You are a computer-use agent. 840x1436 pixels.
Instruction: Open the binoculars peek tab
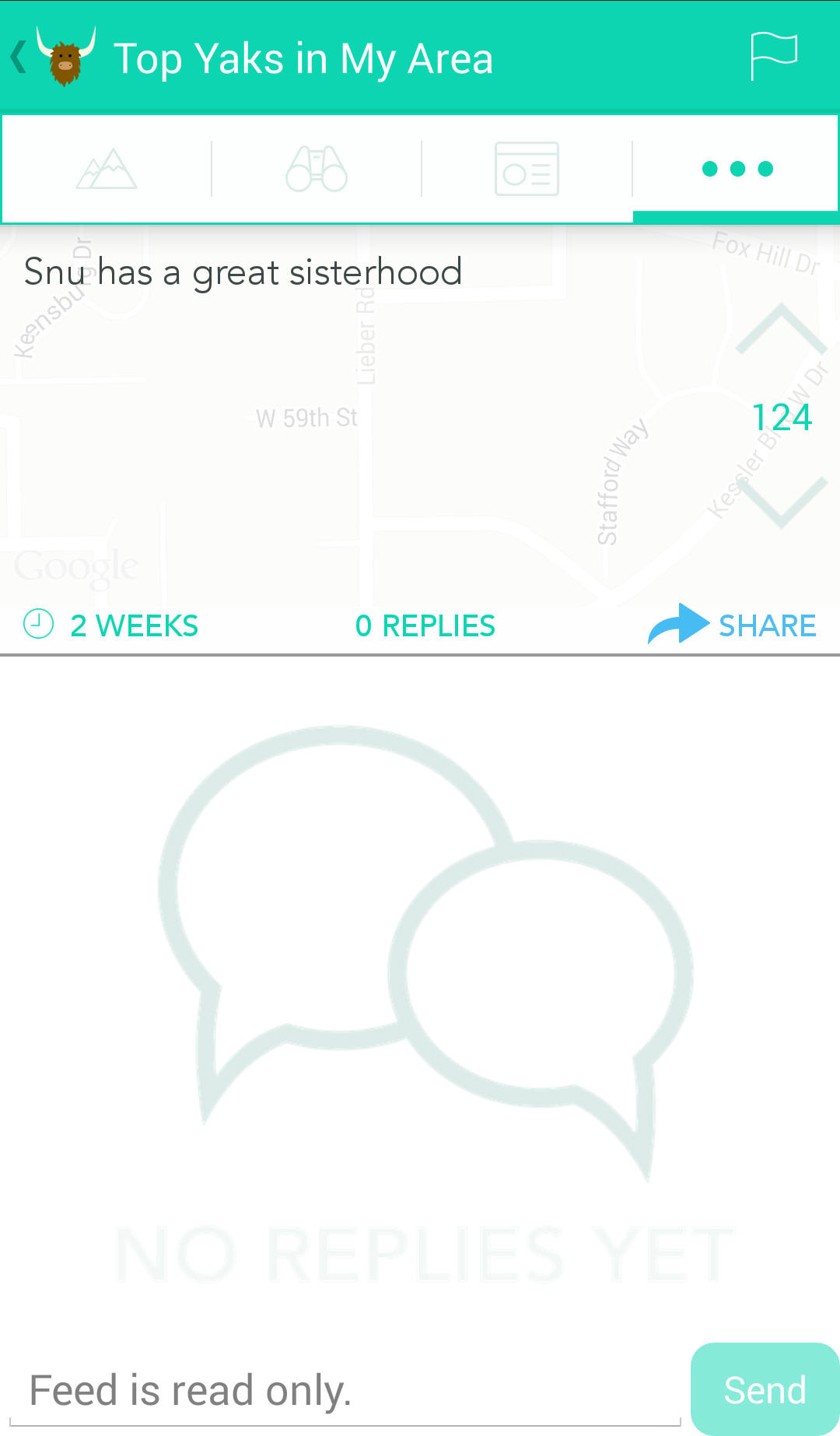317,169
